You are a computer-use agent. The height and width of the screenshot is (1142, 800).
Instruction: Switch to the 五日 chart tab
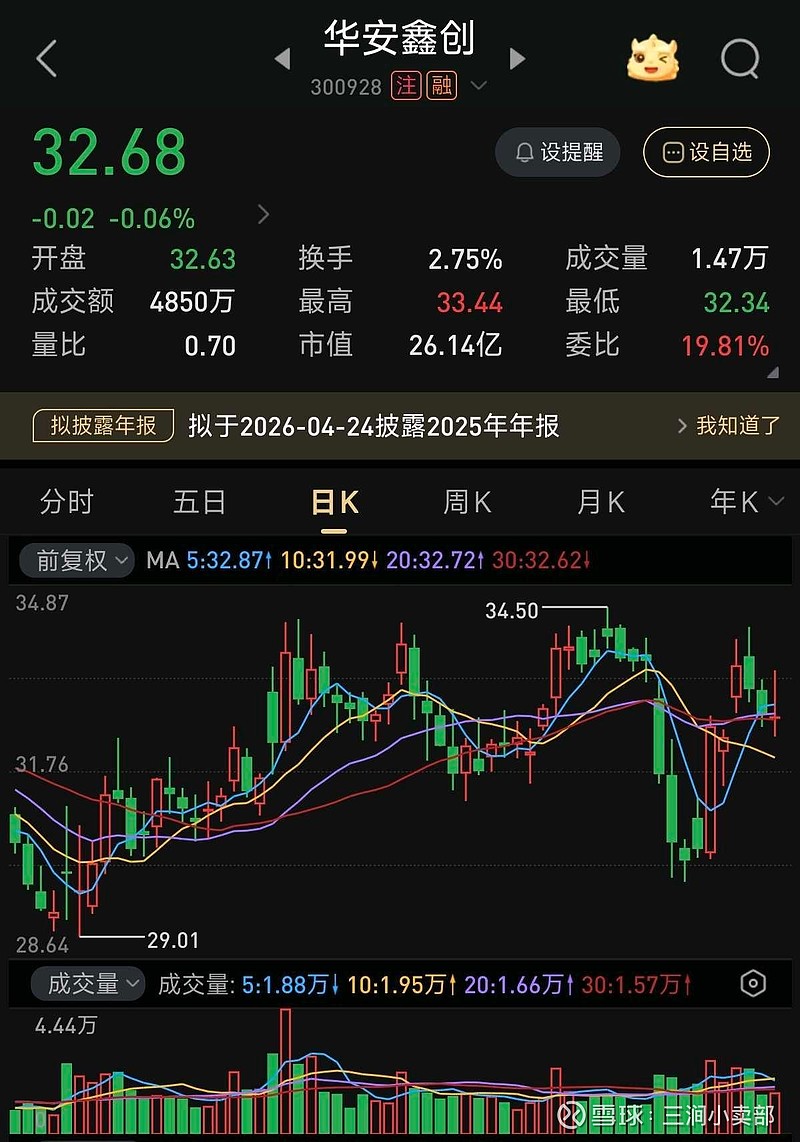tap(200, 502)
